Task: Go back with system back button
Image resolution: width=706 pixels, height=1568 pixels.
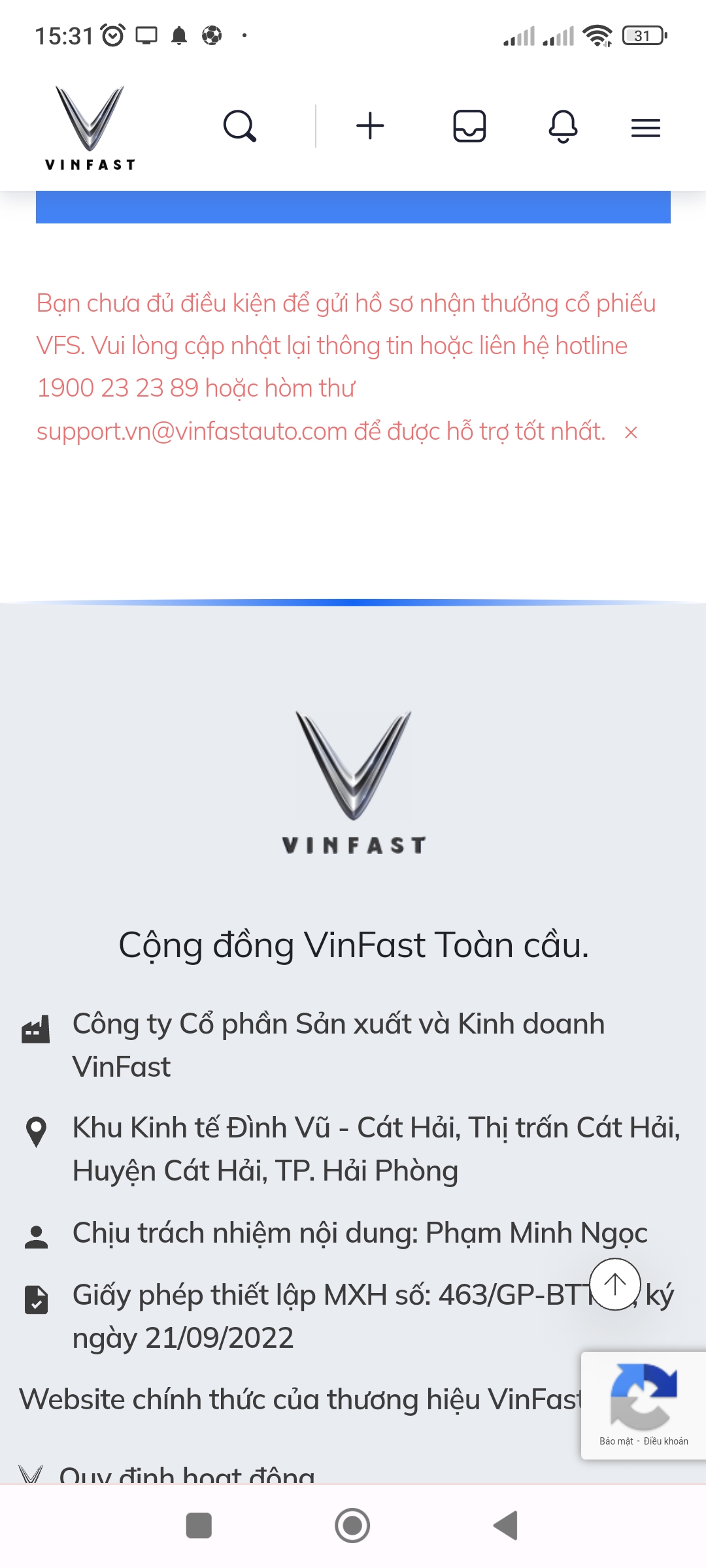Action: (505, 1526)
